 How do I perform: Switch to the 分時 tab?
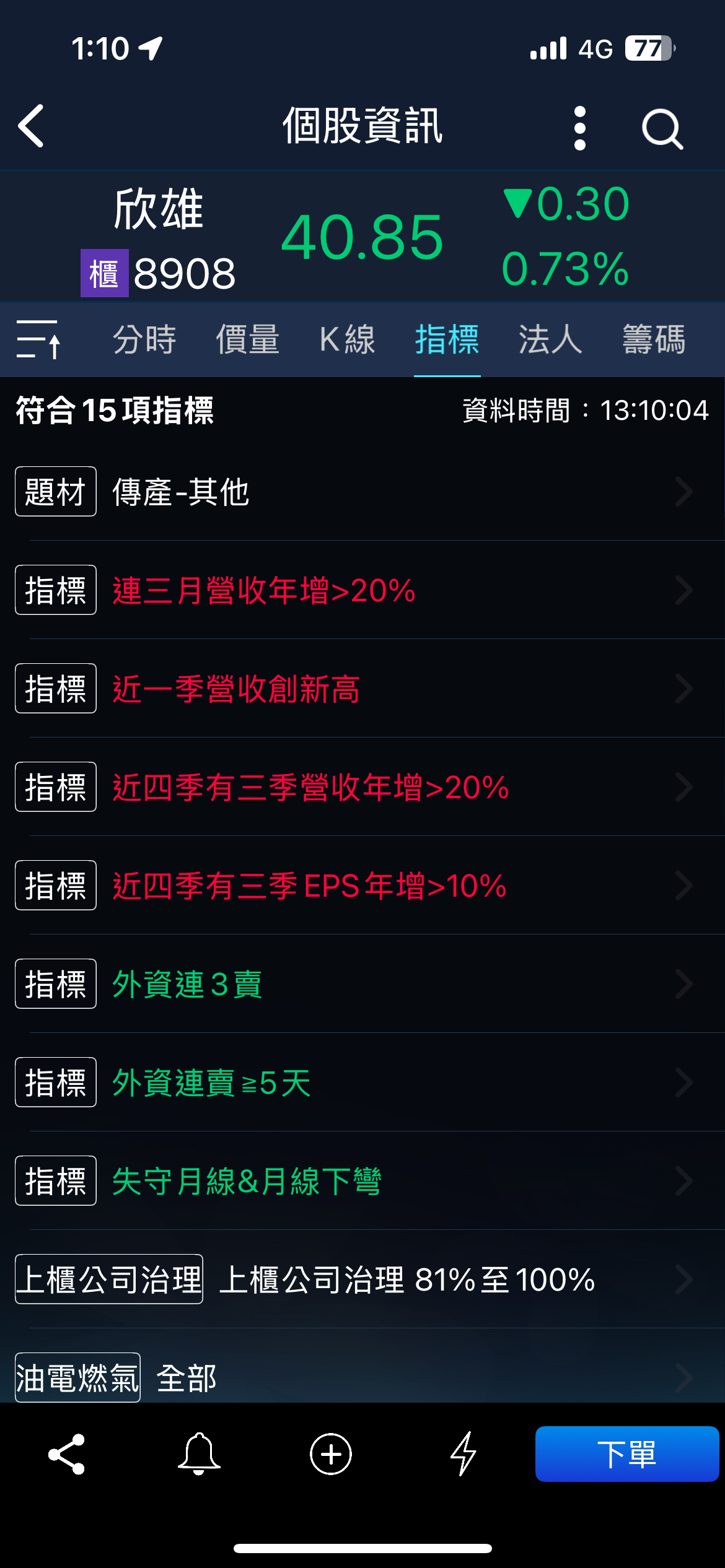[x=144, y=339]
